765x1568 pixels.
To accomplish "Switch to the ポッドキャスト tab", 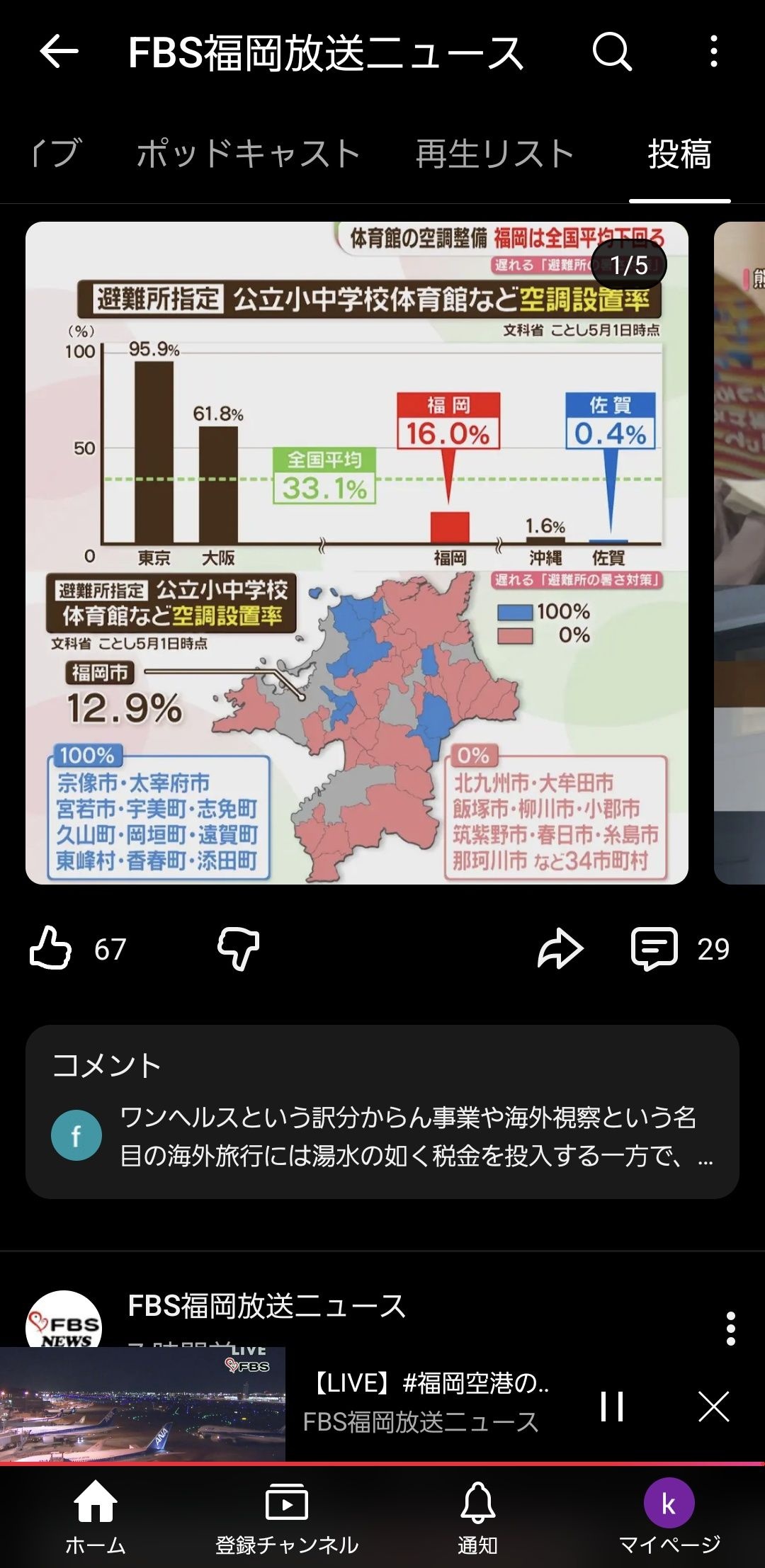I will [249, 154].
